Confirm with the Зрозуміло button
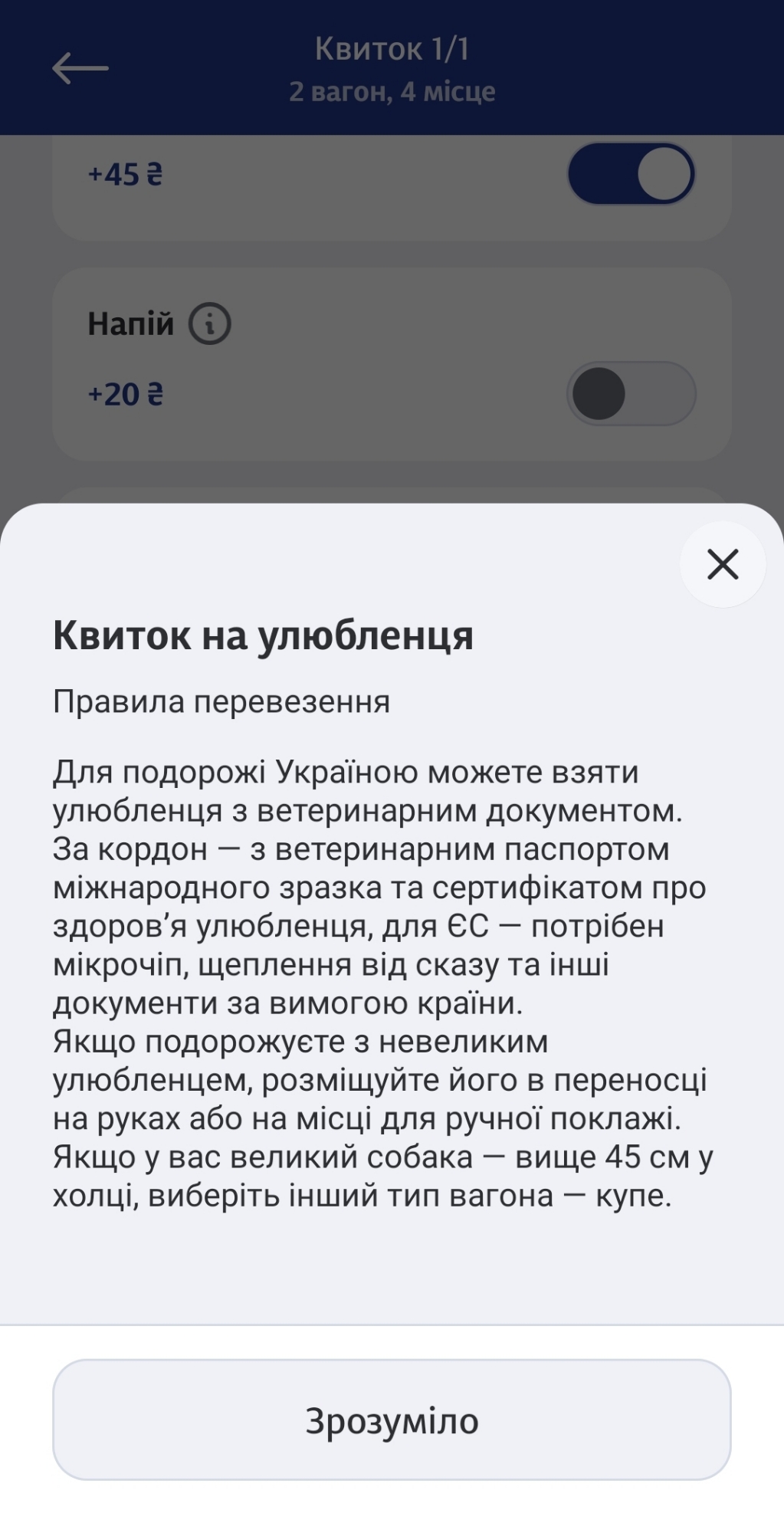This screenshot has height=1533, width=784. 392,1420
